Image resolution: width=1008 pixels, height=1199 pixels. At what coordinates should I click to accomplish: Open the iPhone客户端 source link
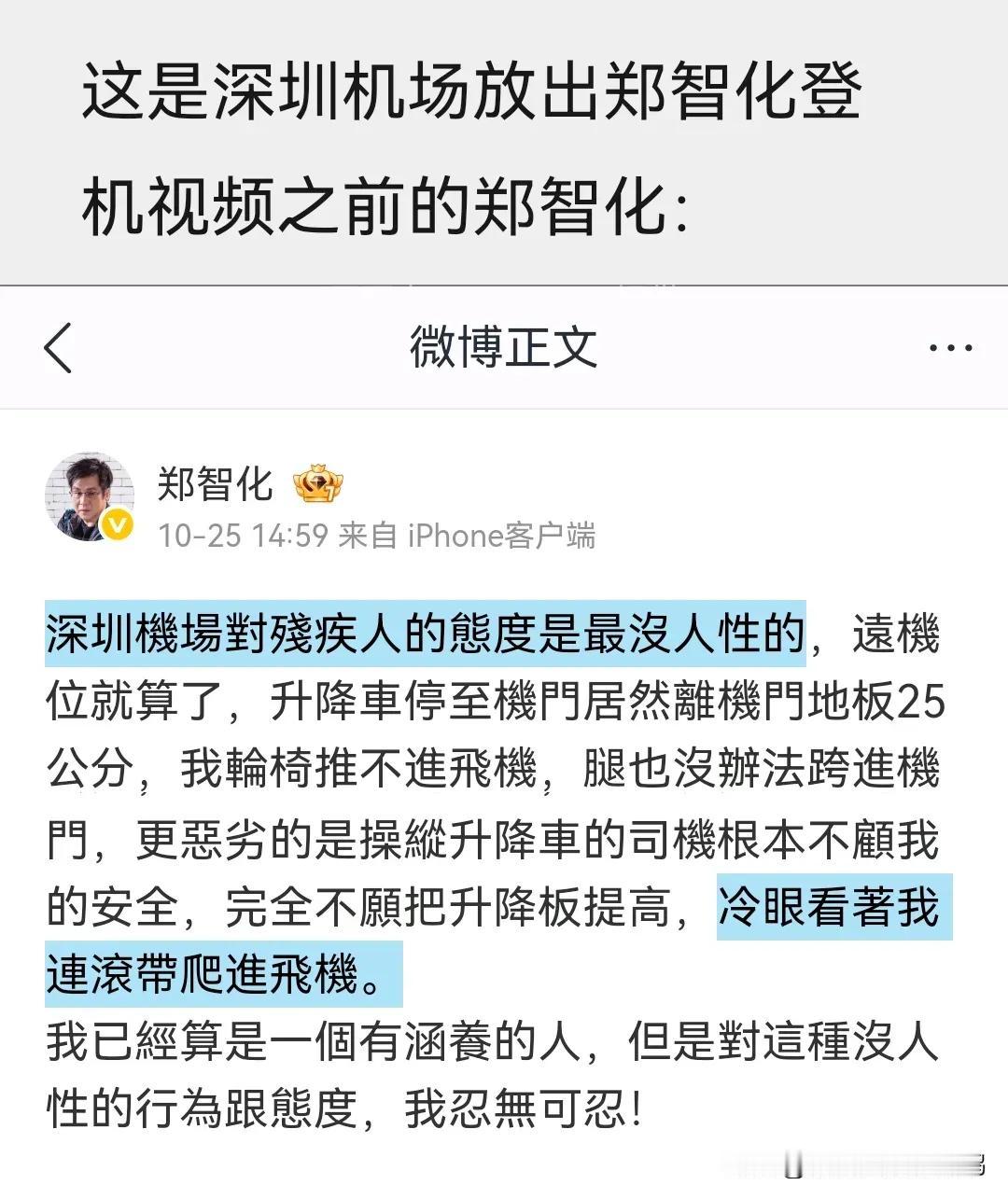[504, 536]
